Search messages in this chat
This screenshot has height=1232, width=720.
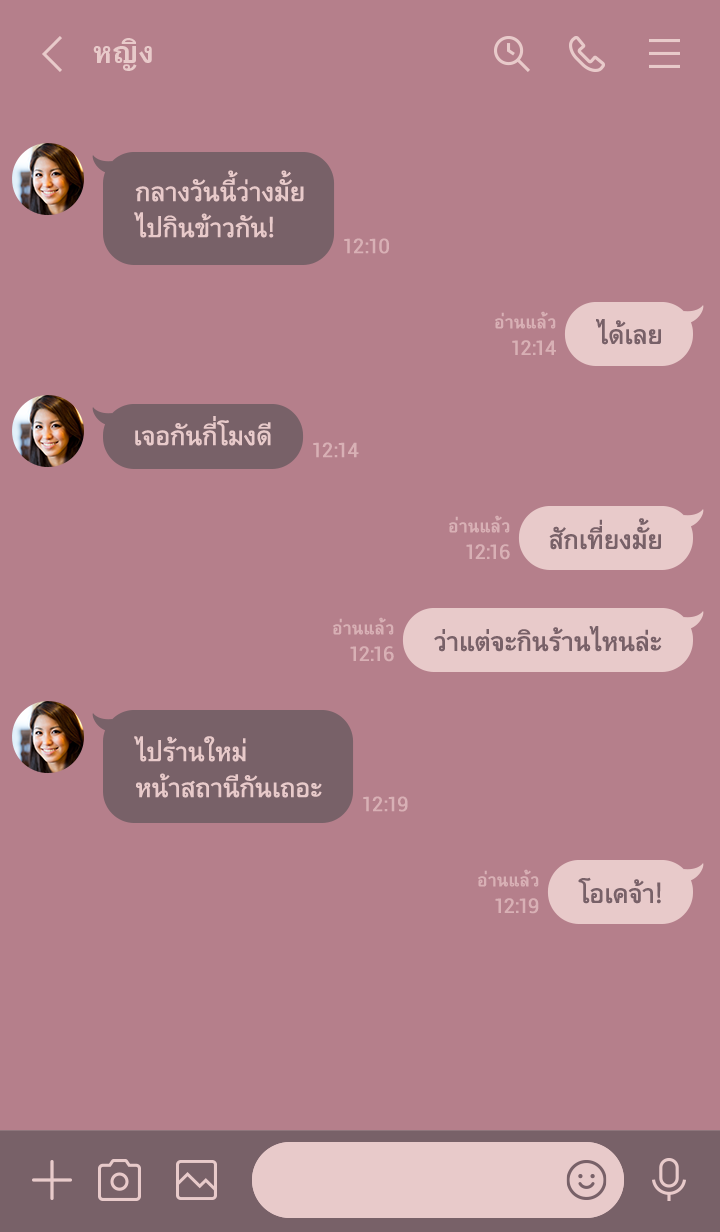(x=511, y=54)
